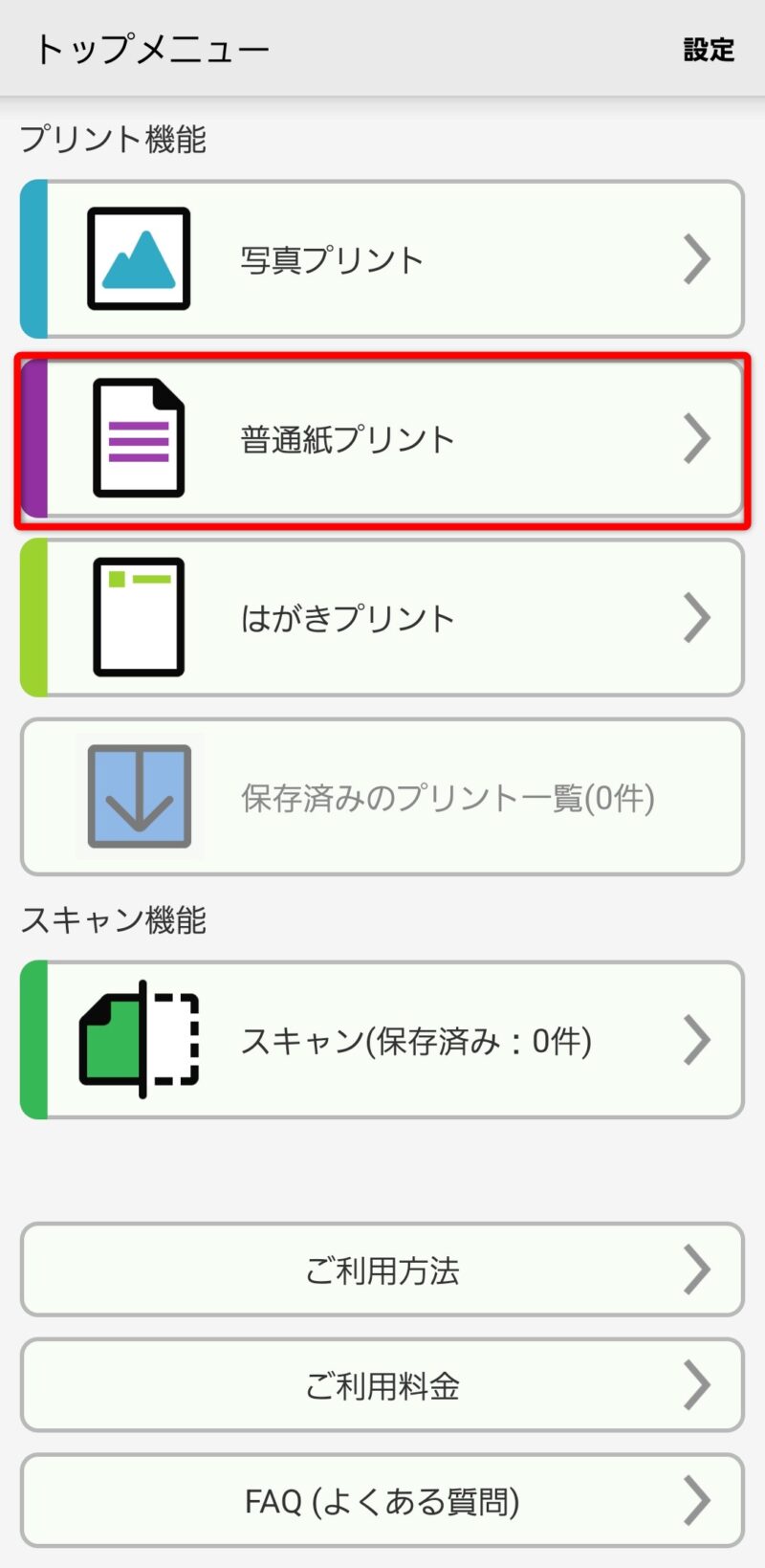View ご利用料金
This screenshot has height=1568, width=765.
pyautogui.click(x=382, y=1385)
